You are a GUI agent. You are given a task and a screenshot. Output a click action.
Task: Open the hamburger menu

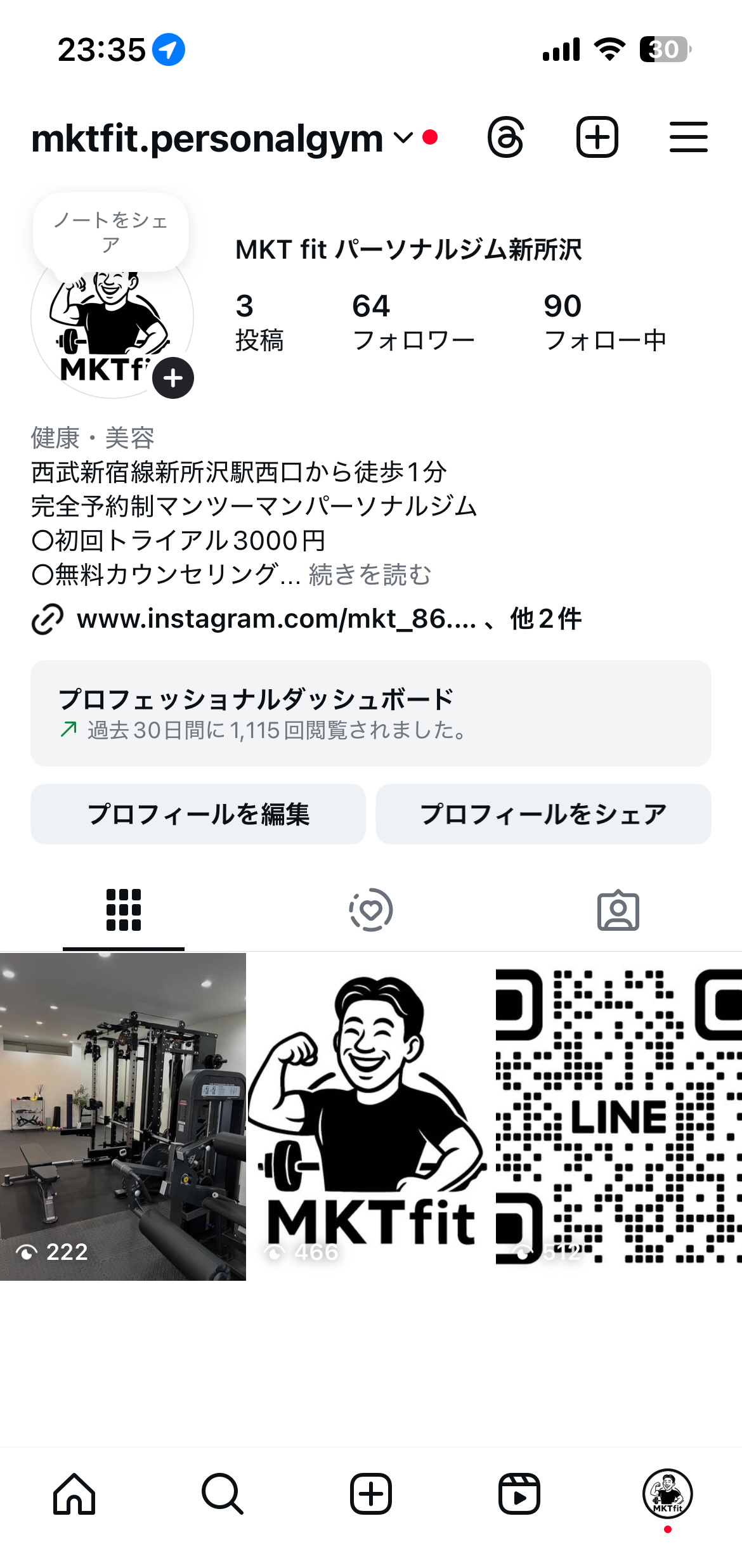(688, 137)
